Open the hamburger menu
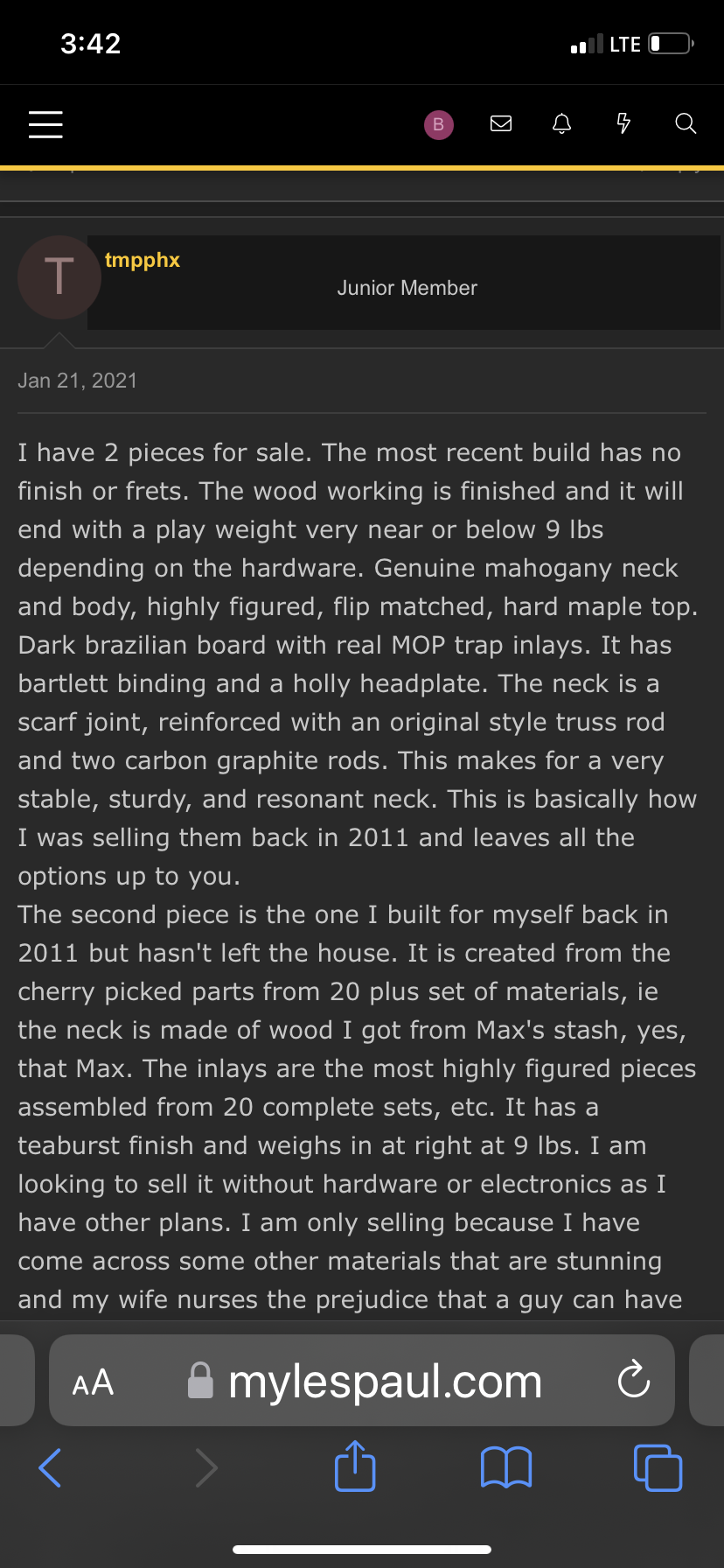This screenshot has width=724, height=1568. 45,124
